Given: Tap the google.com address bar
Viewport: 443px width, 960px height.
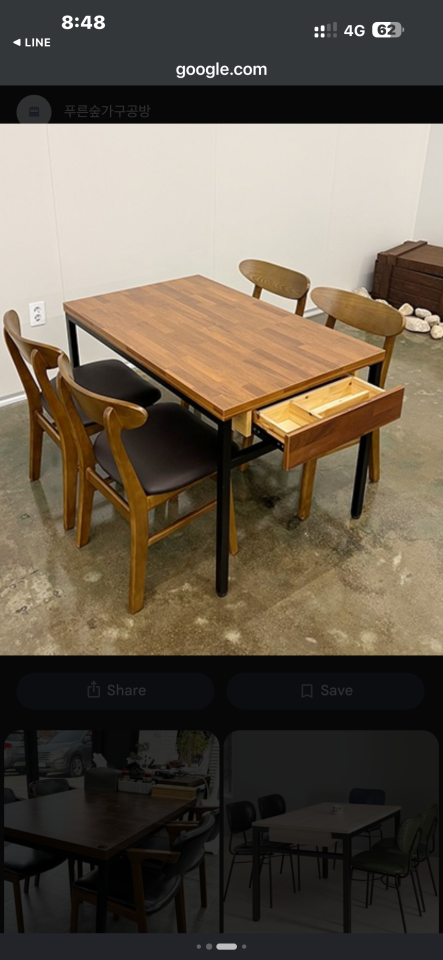Looking at the screenshot, I should (x=222, y=70).
